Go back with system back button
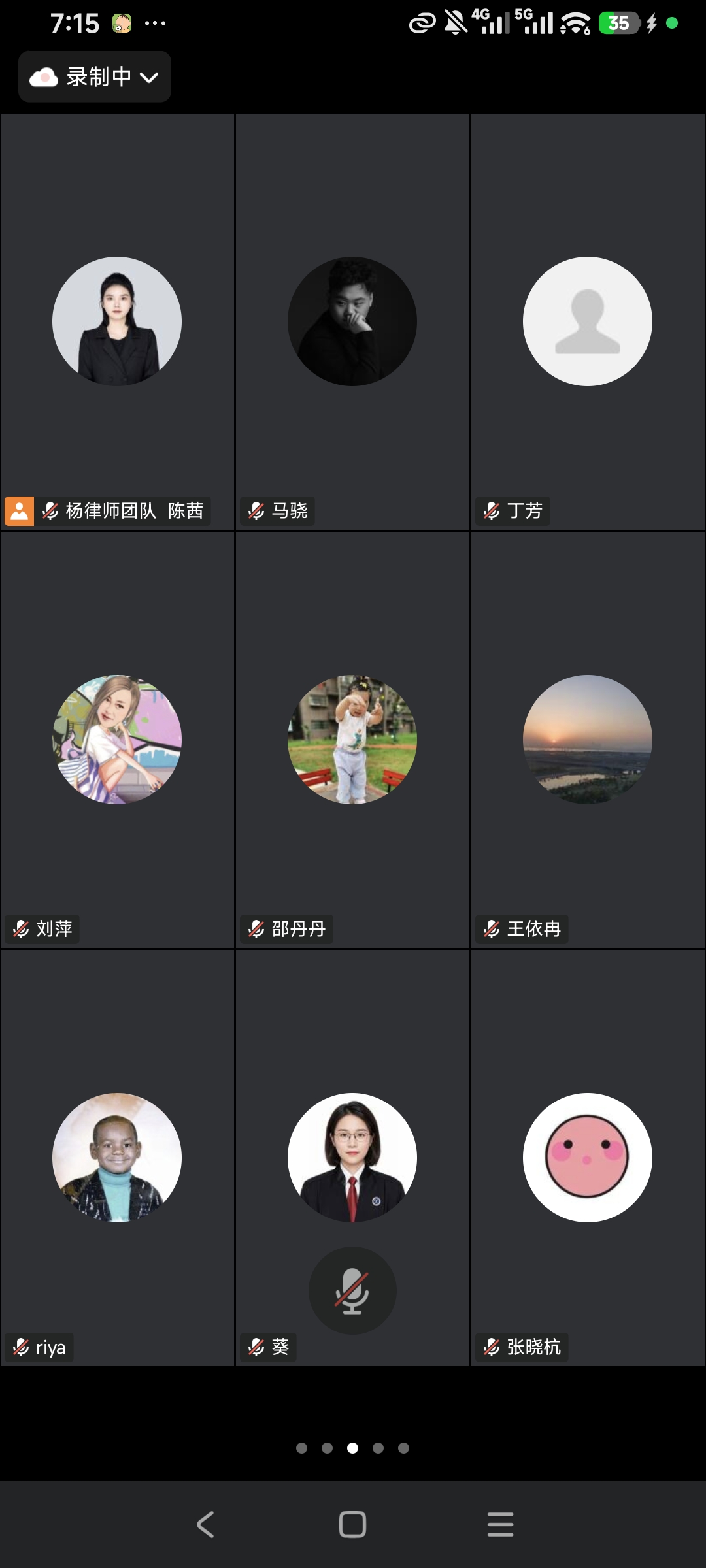Viewport: 706px width, 1568px height. pyautogui.click(x=205, y=1524)
